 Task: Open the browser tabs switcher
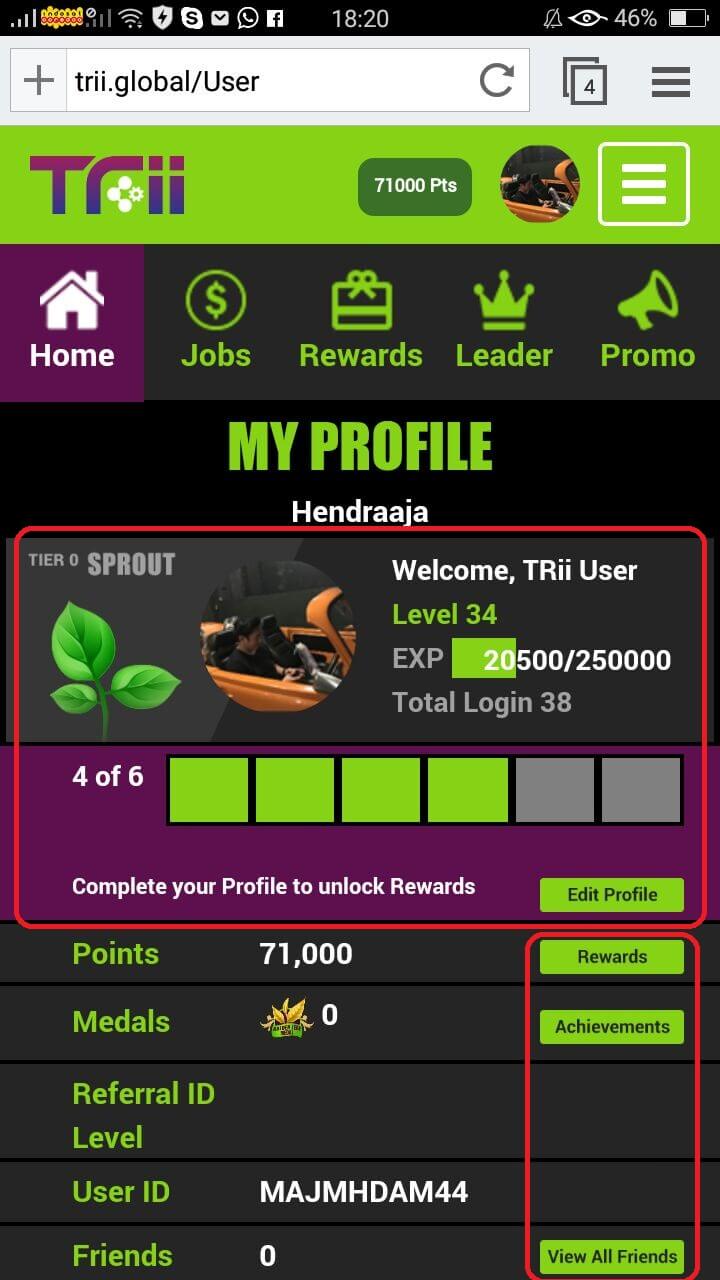click(x=584, y=81)
